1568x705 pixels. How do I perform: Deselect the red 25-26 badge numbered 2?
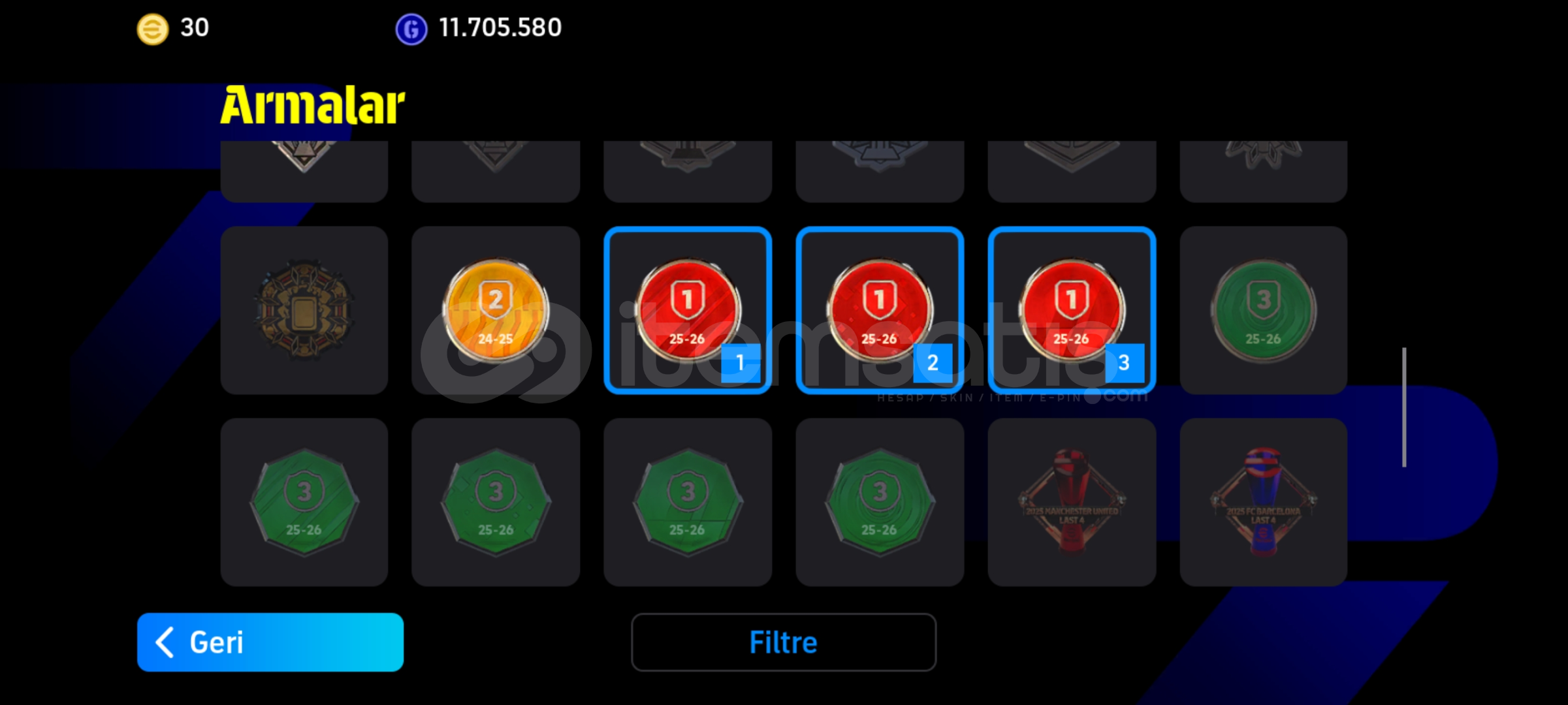880,311
